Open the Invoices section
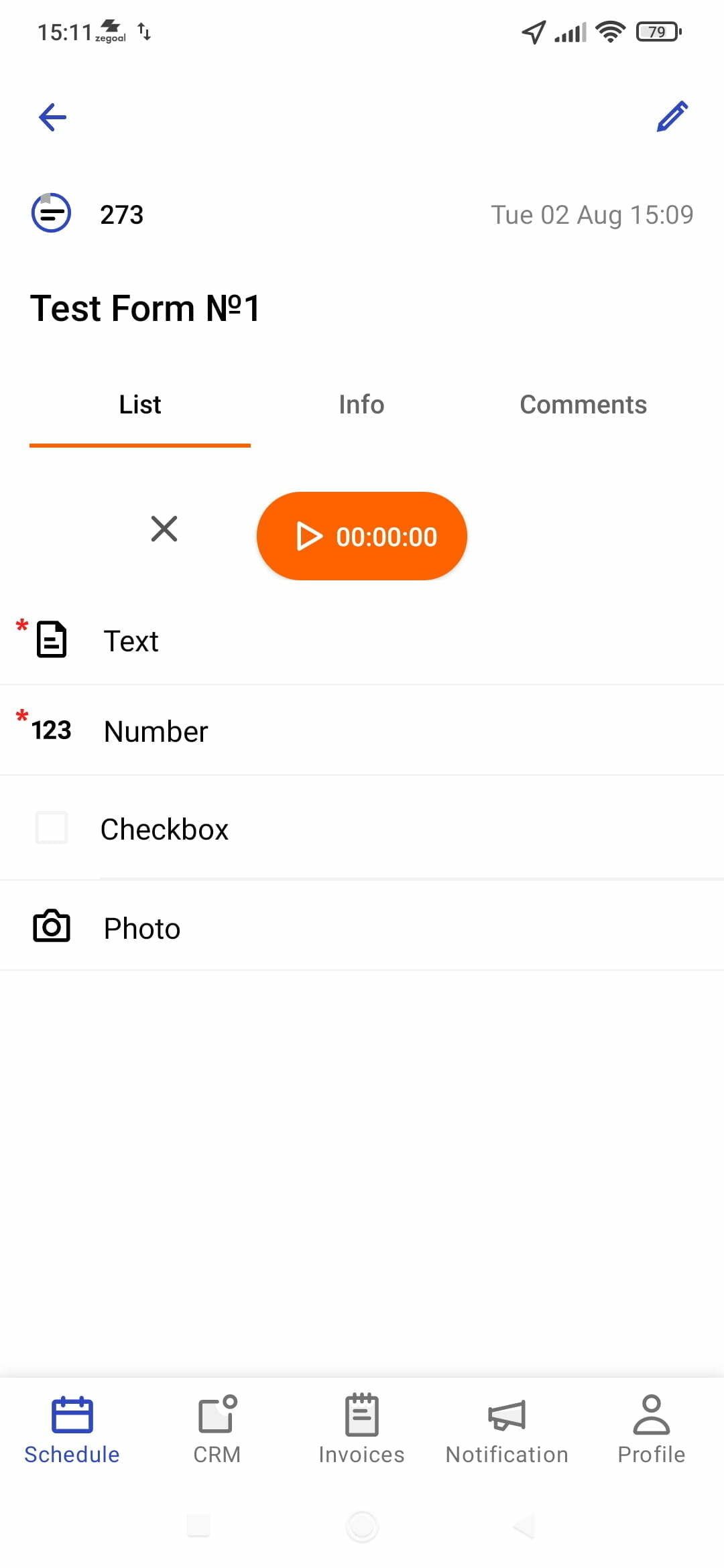This screenshot has height=1568, width=724. click(x=361, y=1429)
